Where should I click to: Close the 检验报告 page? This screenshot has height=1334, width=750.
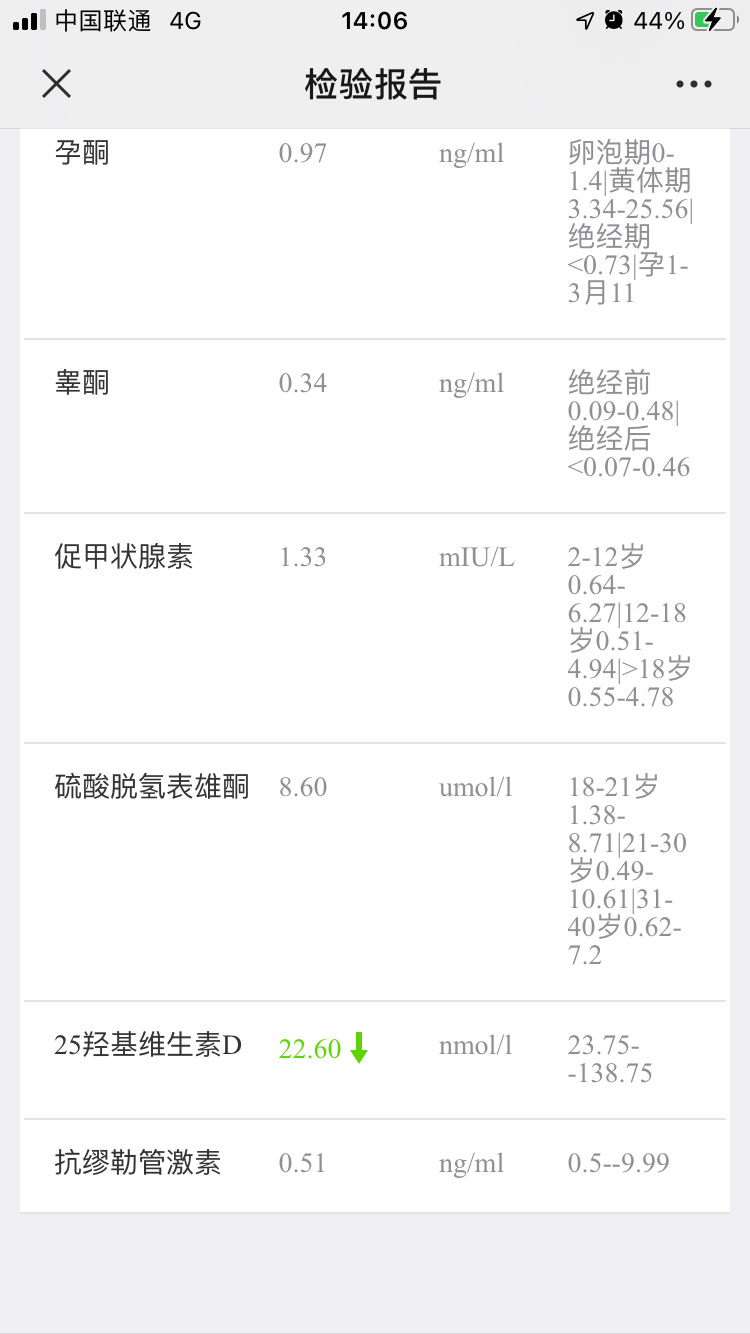(x=57, y=84)
